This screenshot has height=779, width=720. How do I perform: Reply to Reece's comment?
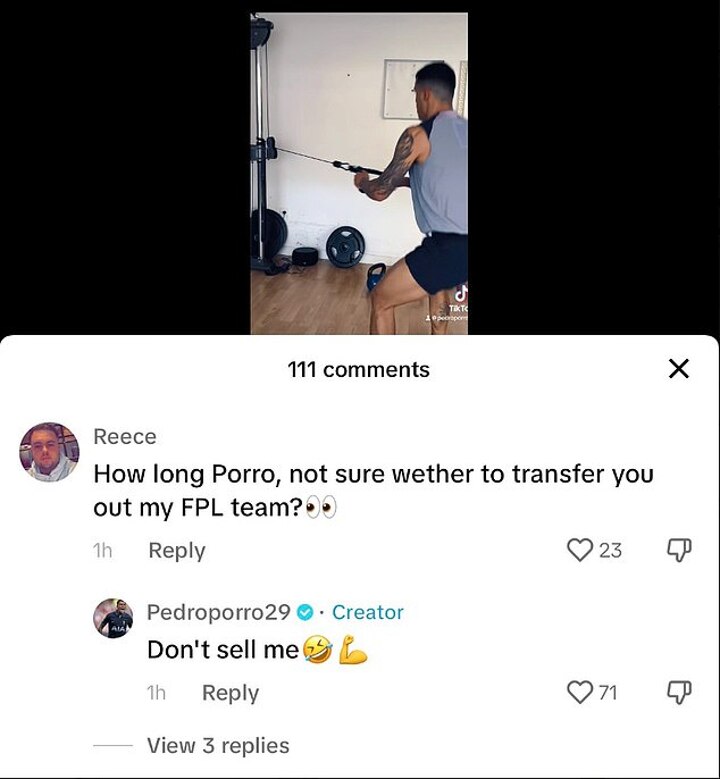[176, 551]
